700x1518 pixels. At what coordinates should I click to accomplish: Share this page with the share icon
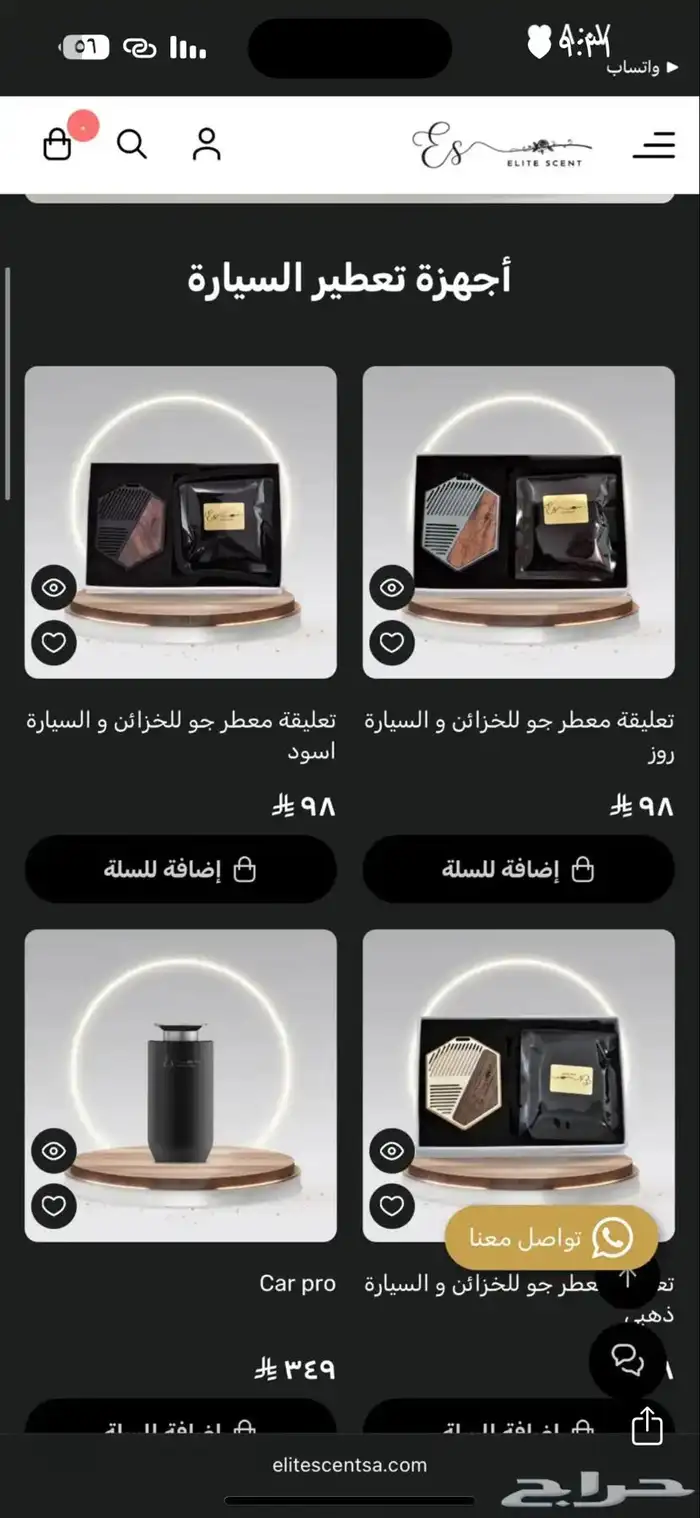[647, 1426]
